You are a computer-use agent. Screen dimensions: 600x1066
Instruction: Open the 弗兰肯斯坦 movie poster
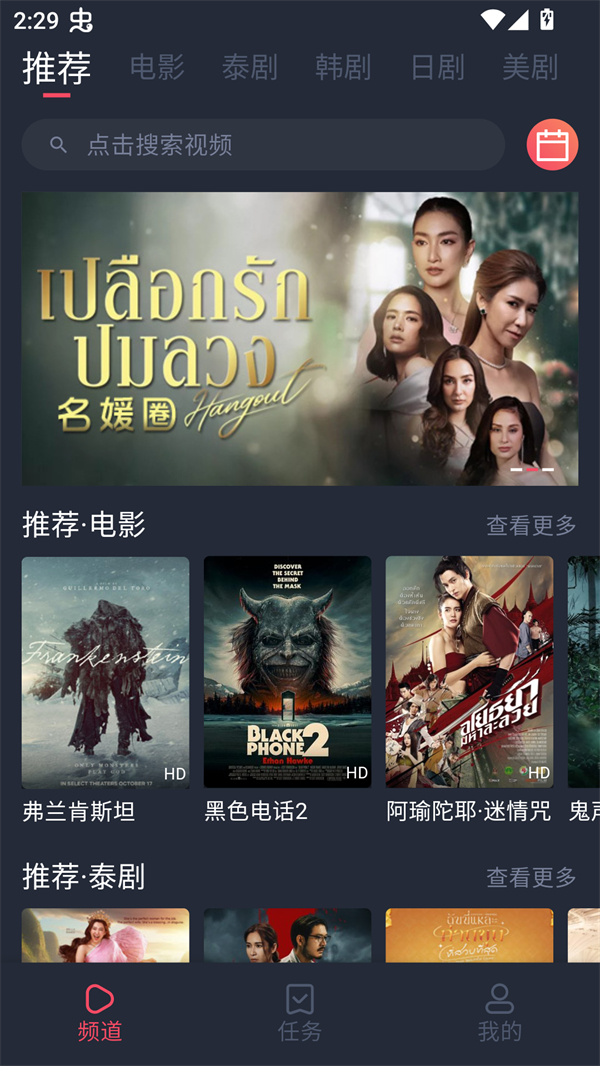(x=105, y=672)
